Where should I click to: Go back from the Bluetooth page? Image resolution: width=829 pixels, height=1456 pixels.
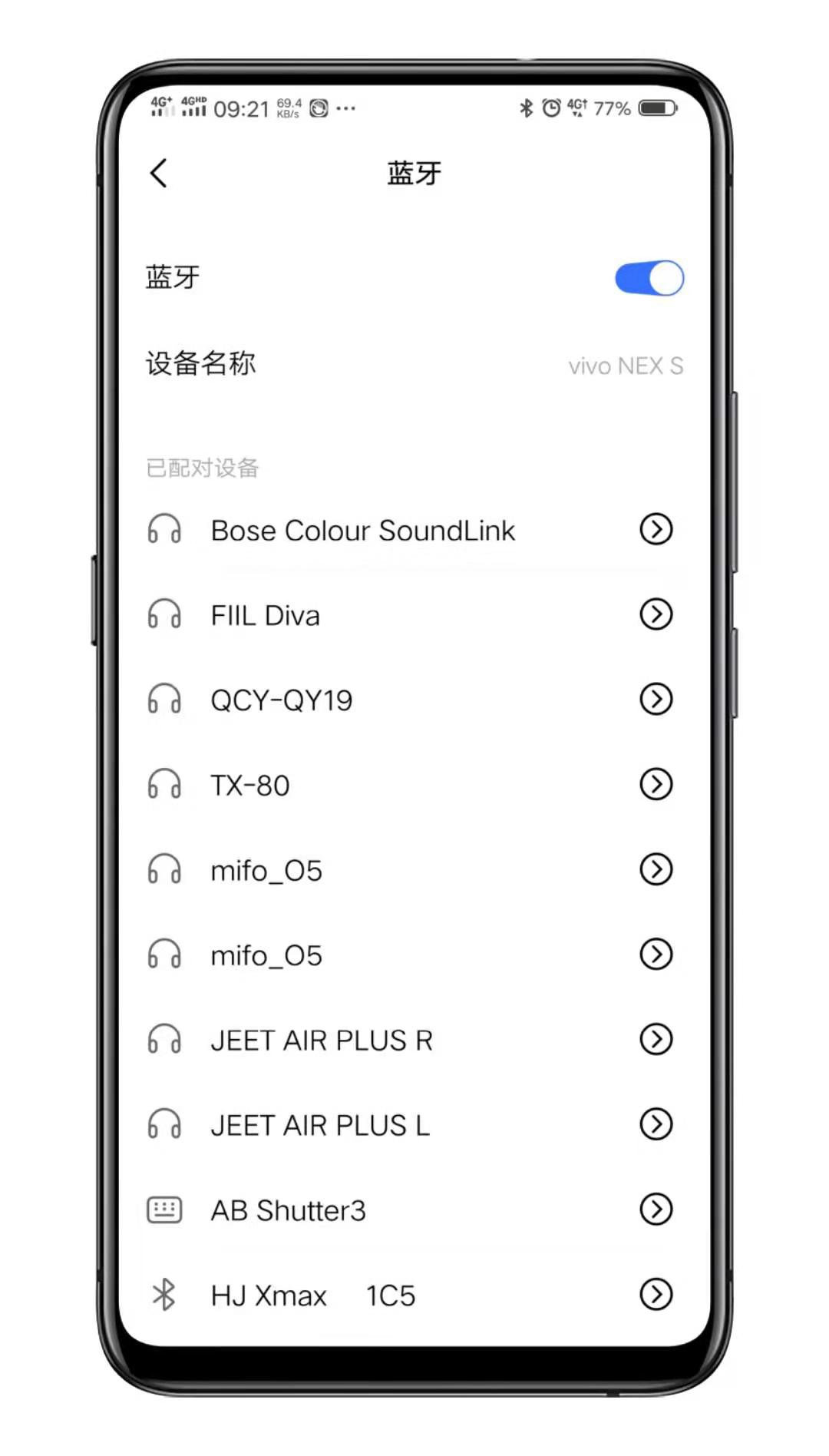click(159, 174)
